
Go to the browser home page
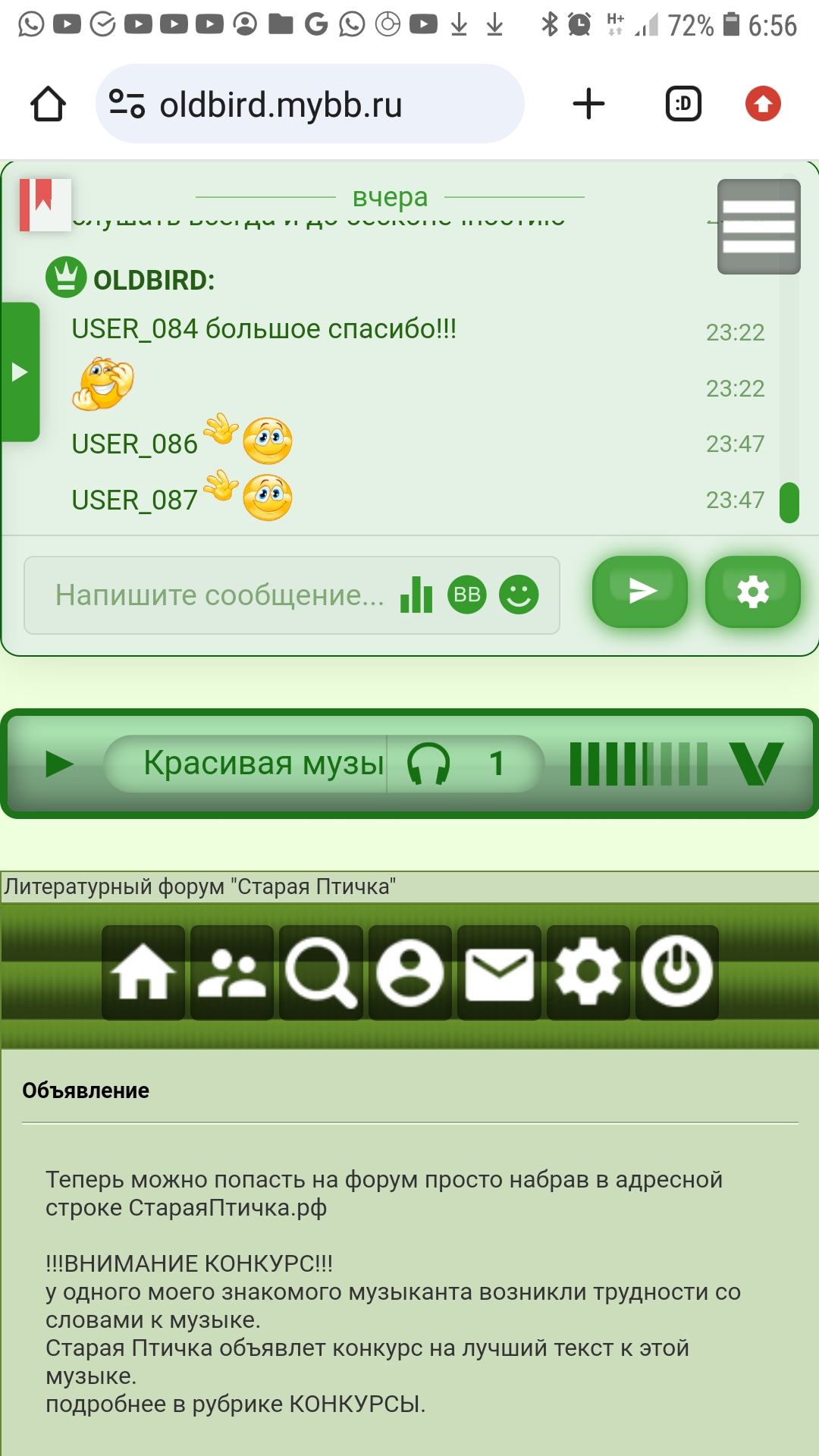coord(48,104)
